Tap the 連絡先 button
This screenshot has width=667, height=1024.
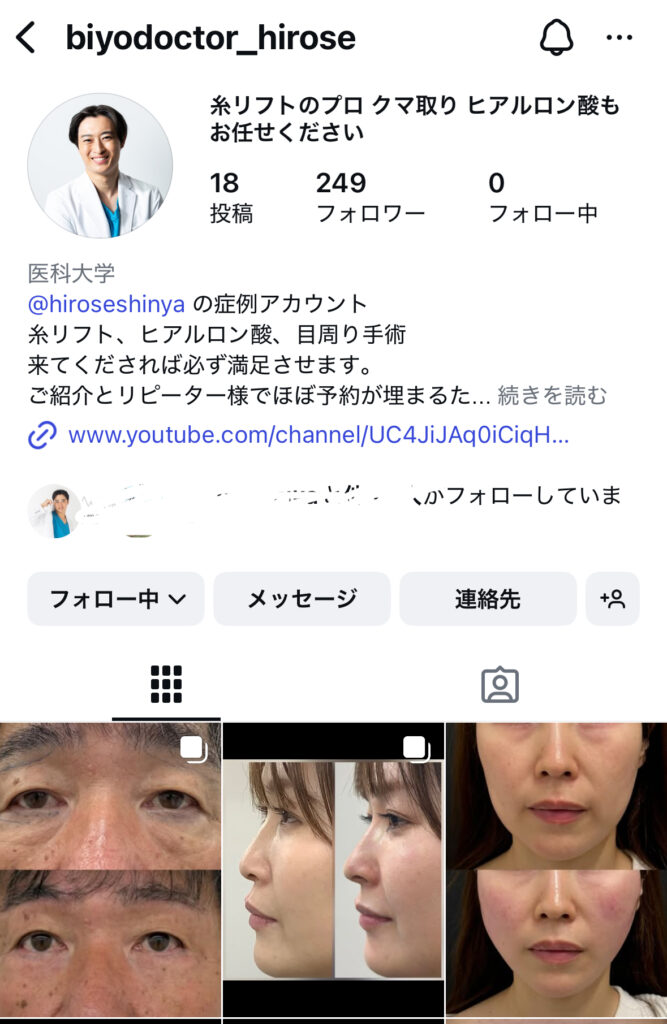coord(487,599)
